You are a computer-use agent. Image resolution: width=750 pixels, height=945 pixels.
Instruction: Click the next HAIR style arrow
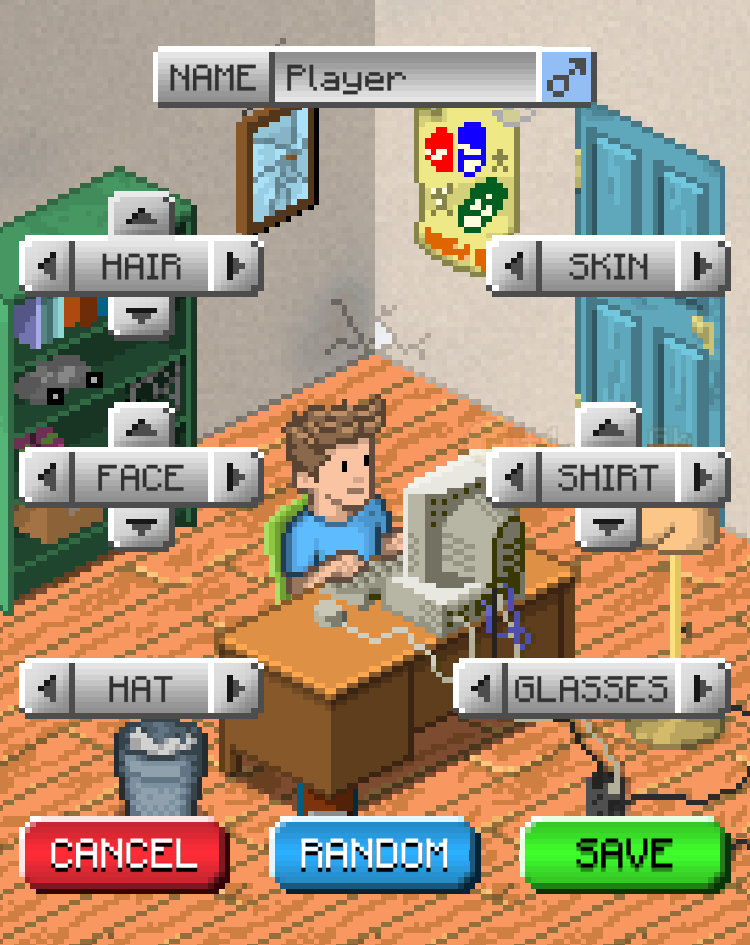tap(237, 265)
